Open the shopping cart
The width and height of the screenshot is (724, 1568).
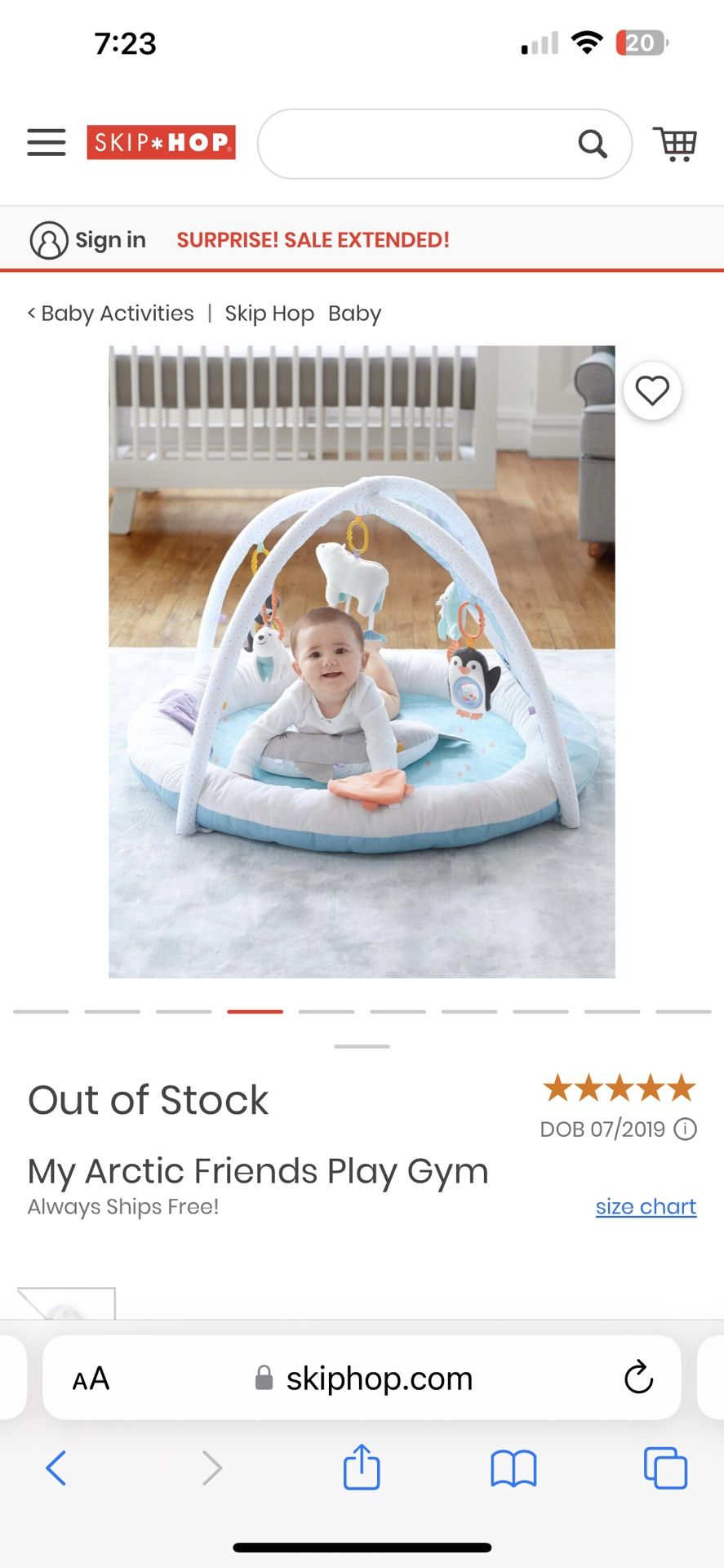pos(674,144)
